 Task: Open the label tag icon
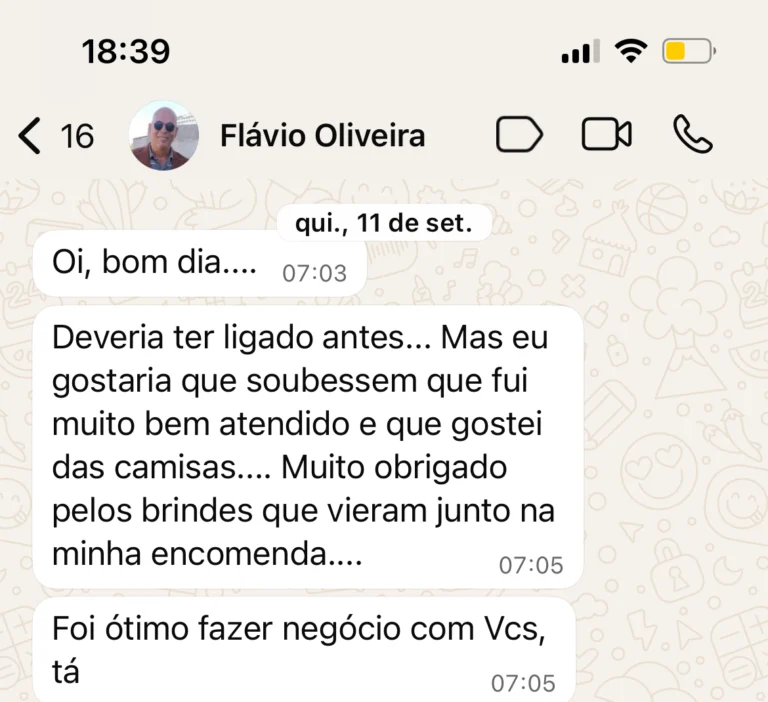[519, 134]
